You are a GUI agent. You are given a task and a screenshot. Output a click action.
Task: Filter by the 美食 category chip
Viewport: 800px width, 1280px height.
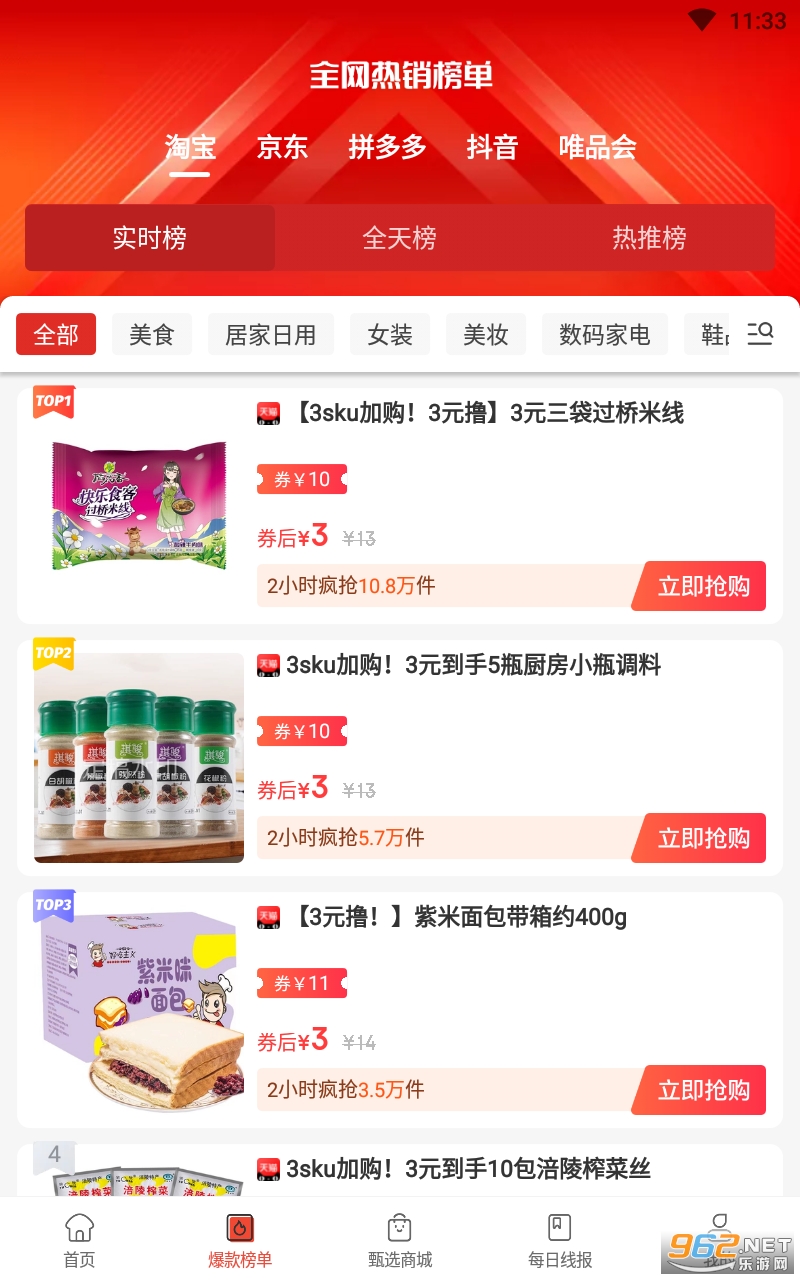click(x=152, y=335)
